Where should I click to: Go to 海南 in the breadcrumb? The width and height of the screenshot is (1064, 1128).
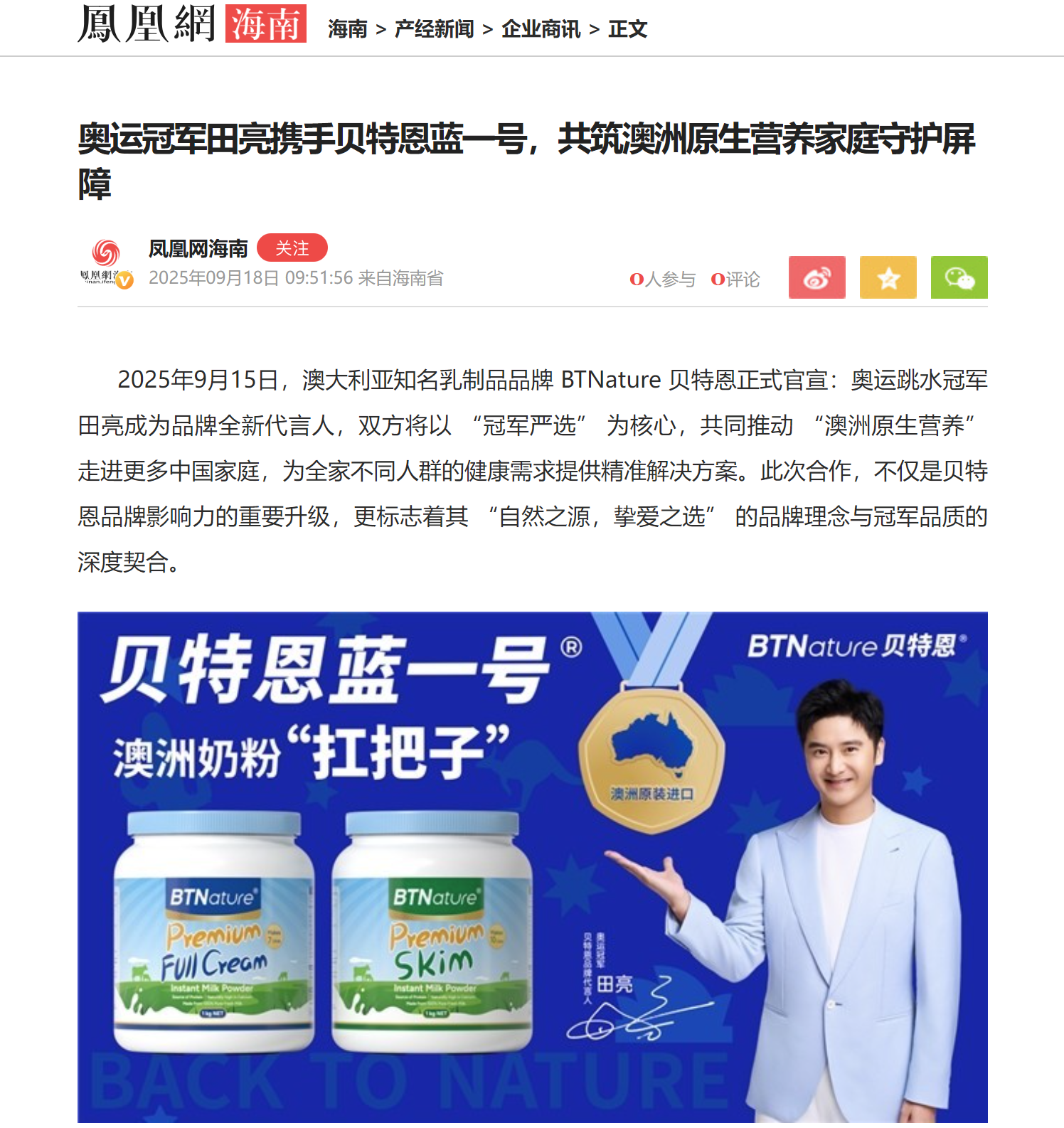tap(347, 29)
